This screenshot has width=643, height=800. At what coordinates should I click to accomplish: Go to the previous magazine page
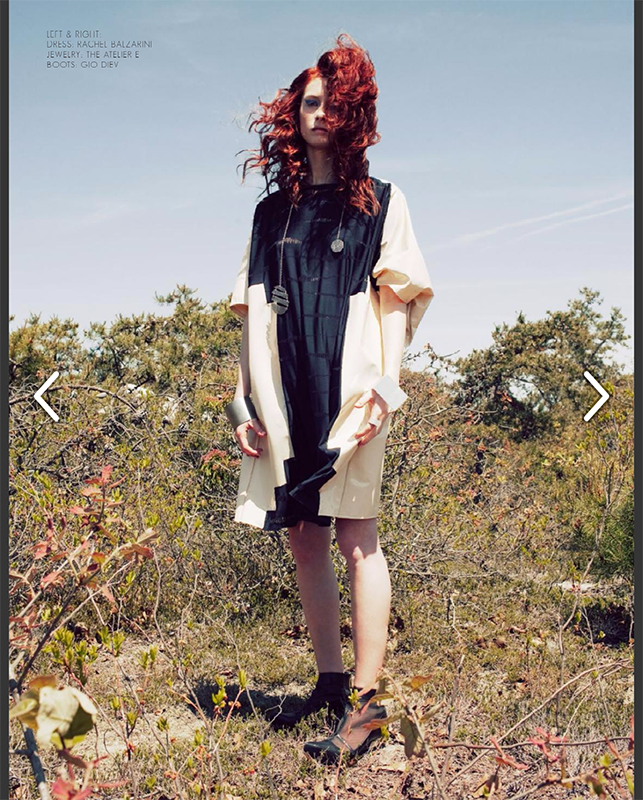(x=47, y=396)
